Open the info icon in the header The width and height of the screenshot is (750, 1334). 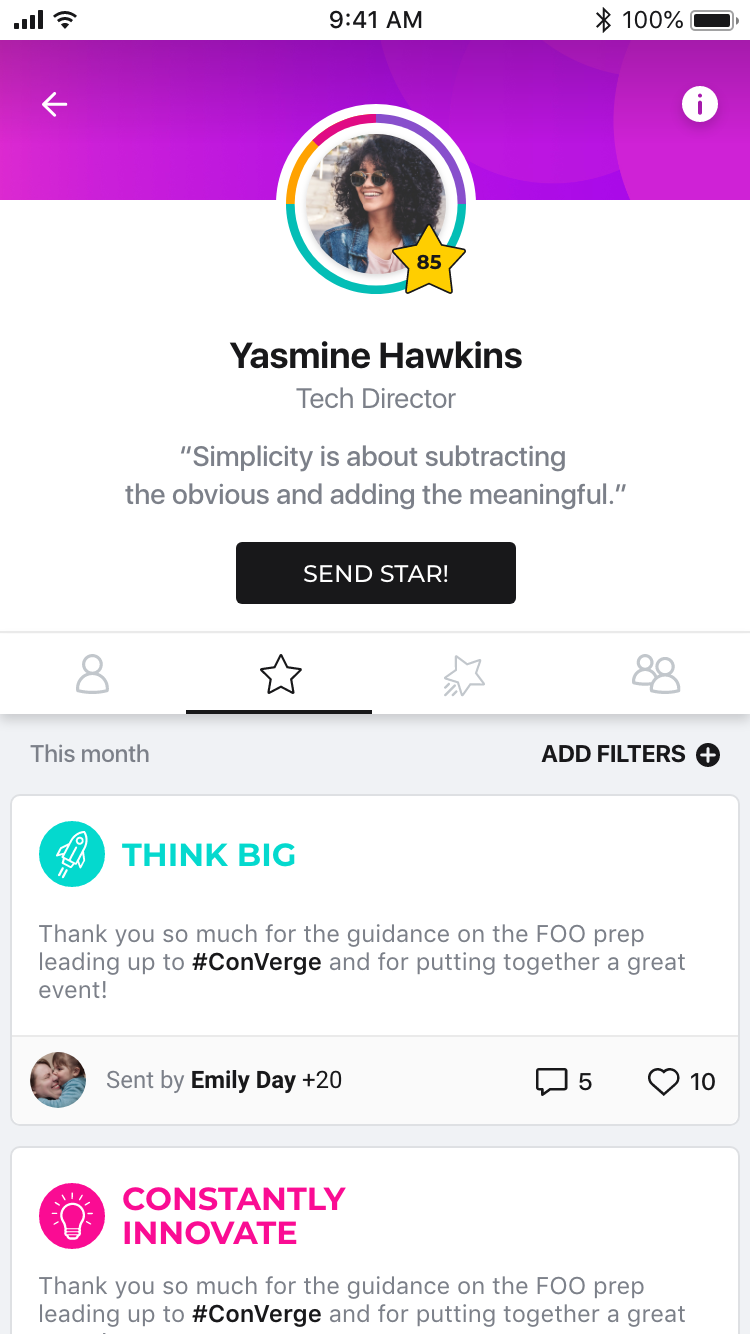[699, 104]
